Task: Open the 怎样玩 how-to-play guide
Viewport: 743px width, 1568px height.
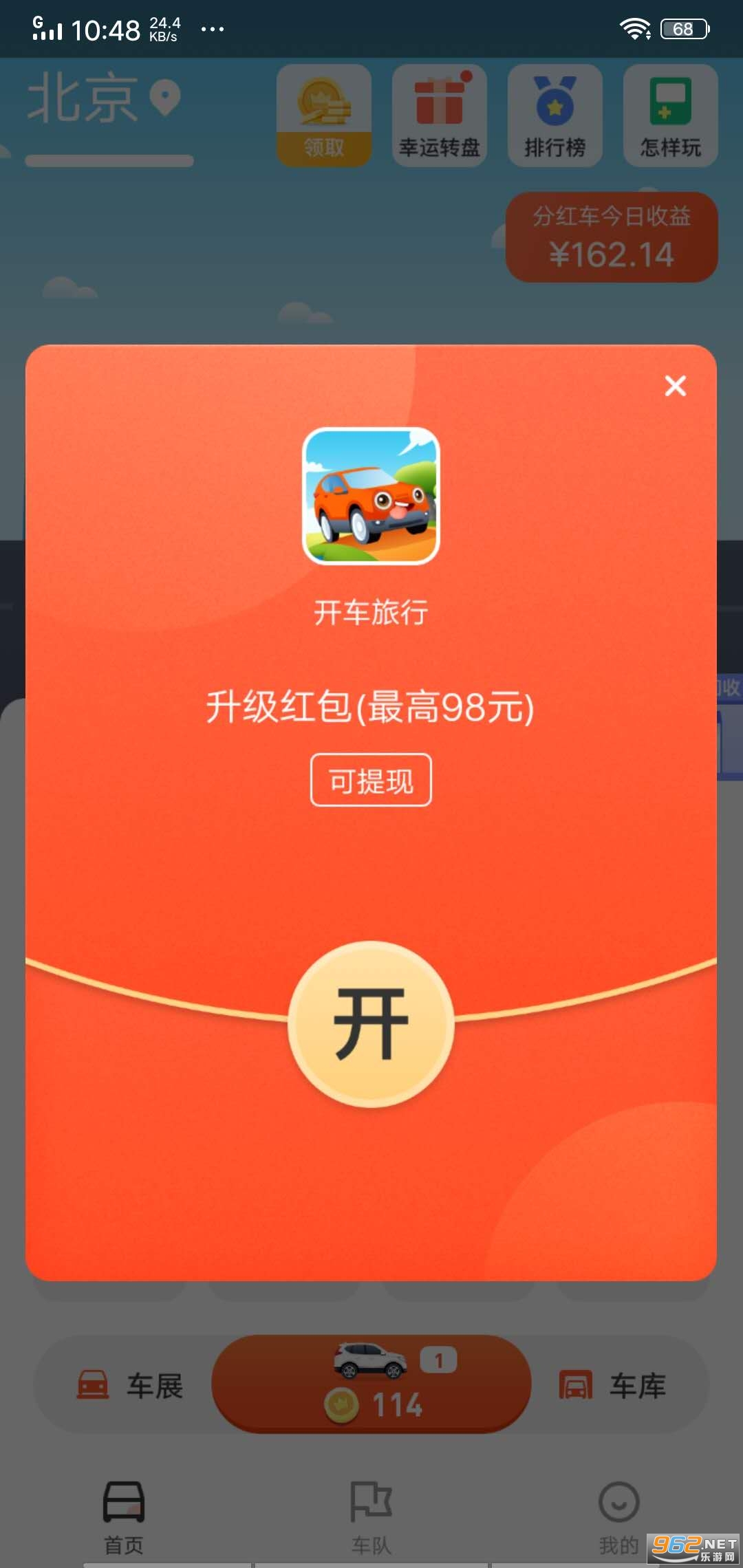Action: 671,116
